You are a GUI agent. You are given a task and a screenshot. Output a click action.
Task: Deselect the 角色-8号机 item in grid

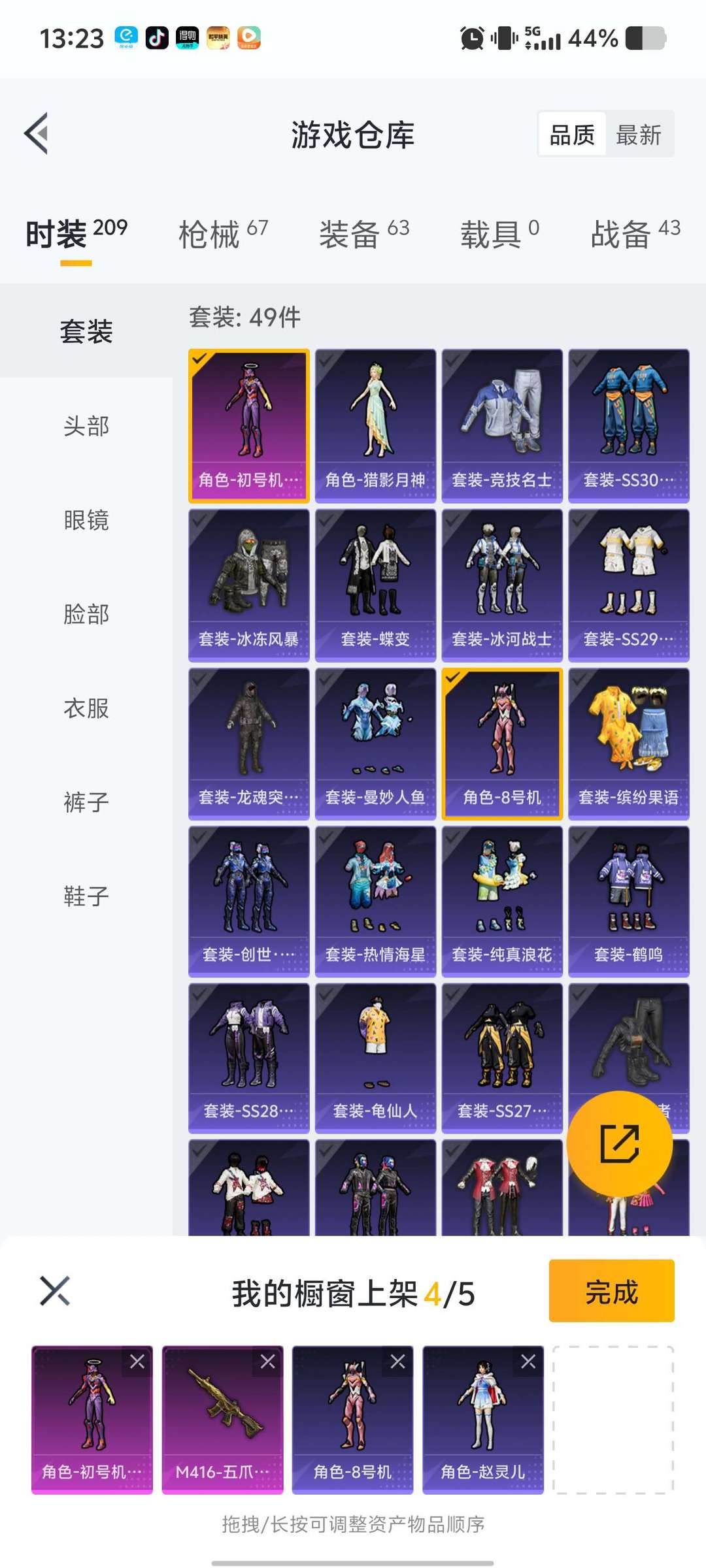502,743
